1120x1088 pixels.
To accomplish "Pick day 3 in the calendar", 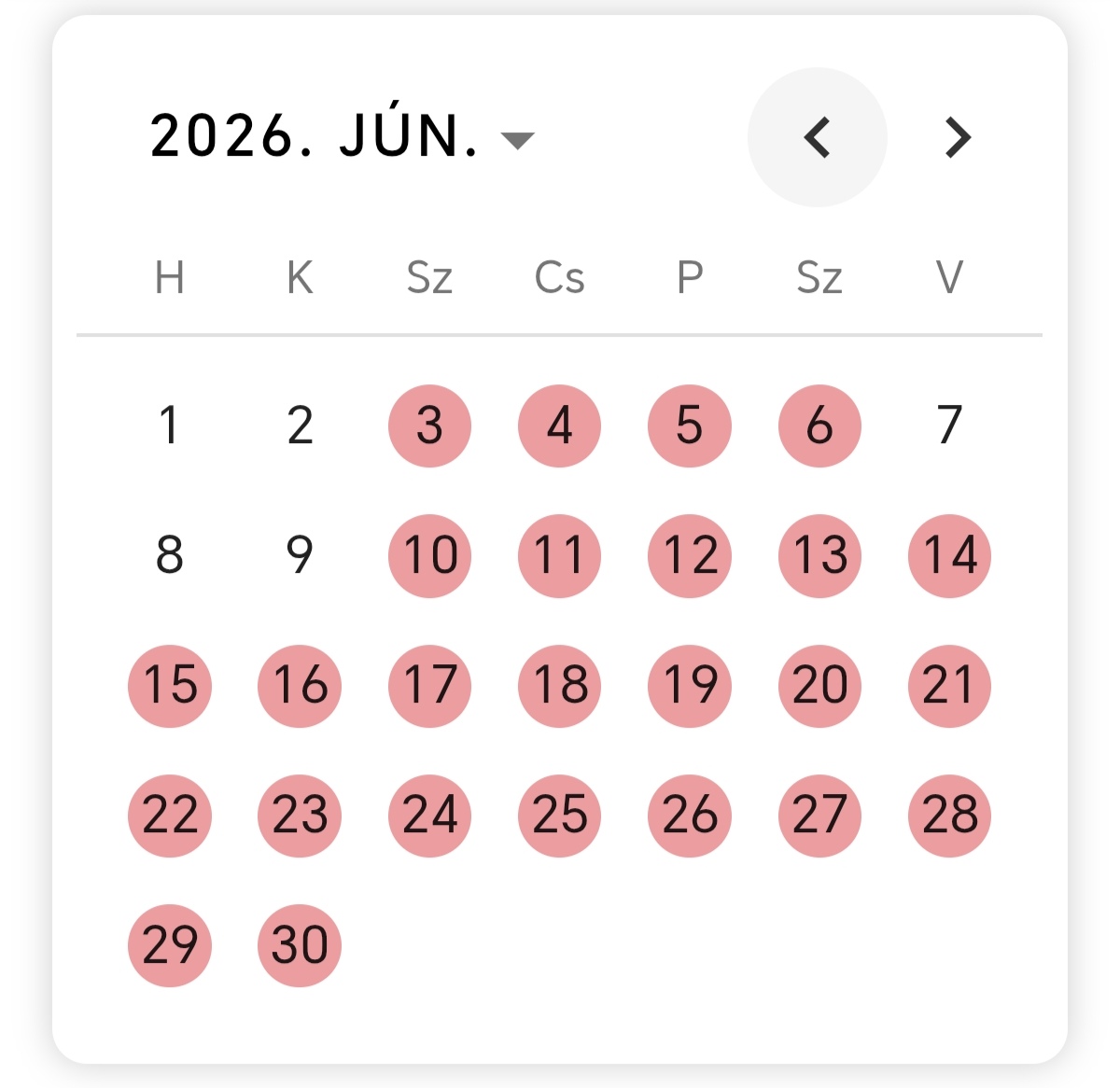I will tap(429, 425).
